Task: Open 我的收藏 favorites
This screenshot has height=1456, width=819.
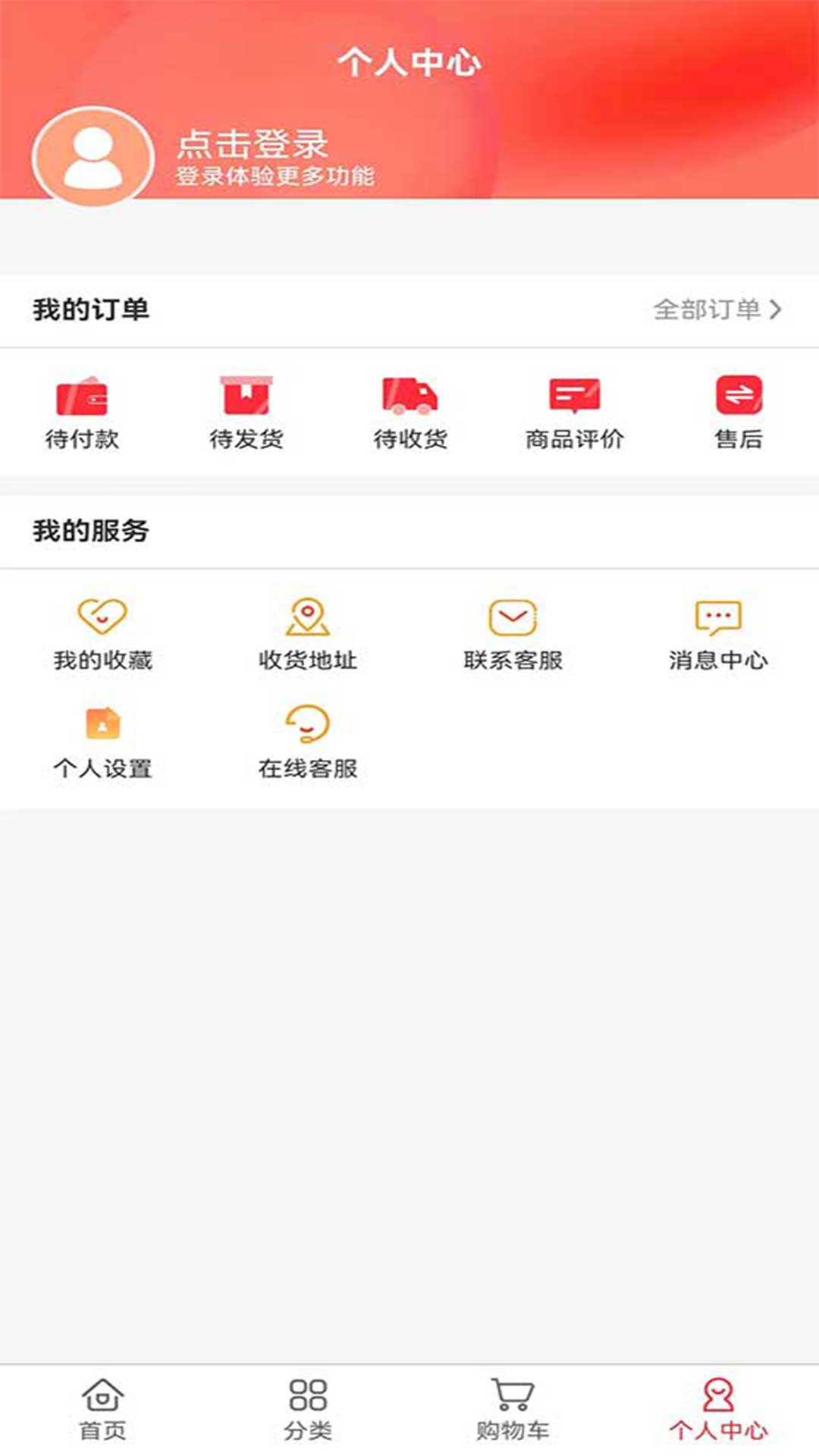Action: (102, 634)
